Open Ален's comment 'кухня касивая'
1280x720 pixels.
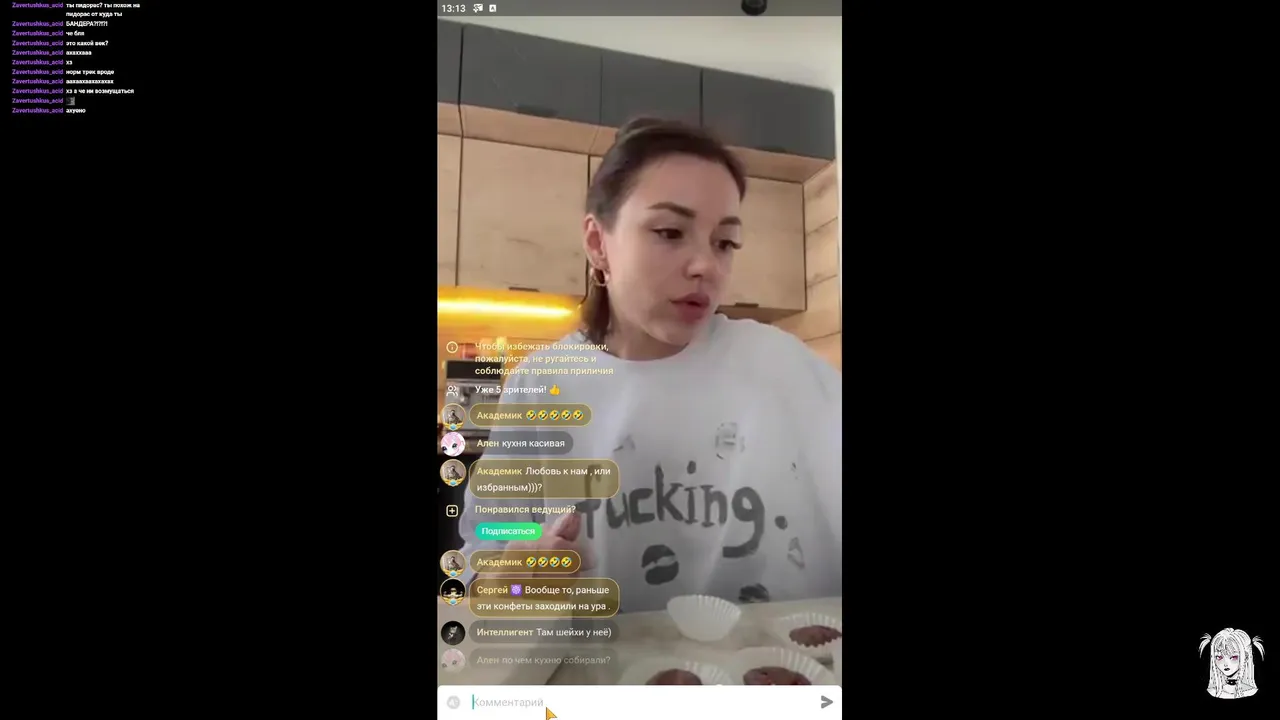[x=520, y=443]
